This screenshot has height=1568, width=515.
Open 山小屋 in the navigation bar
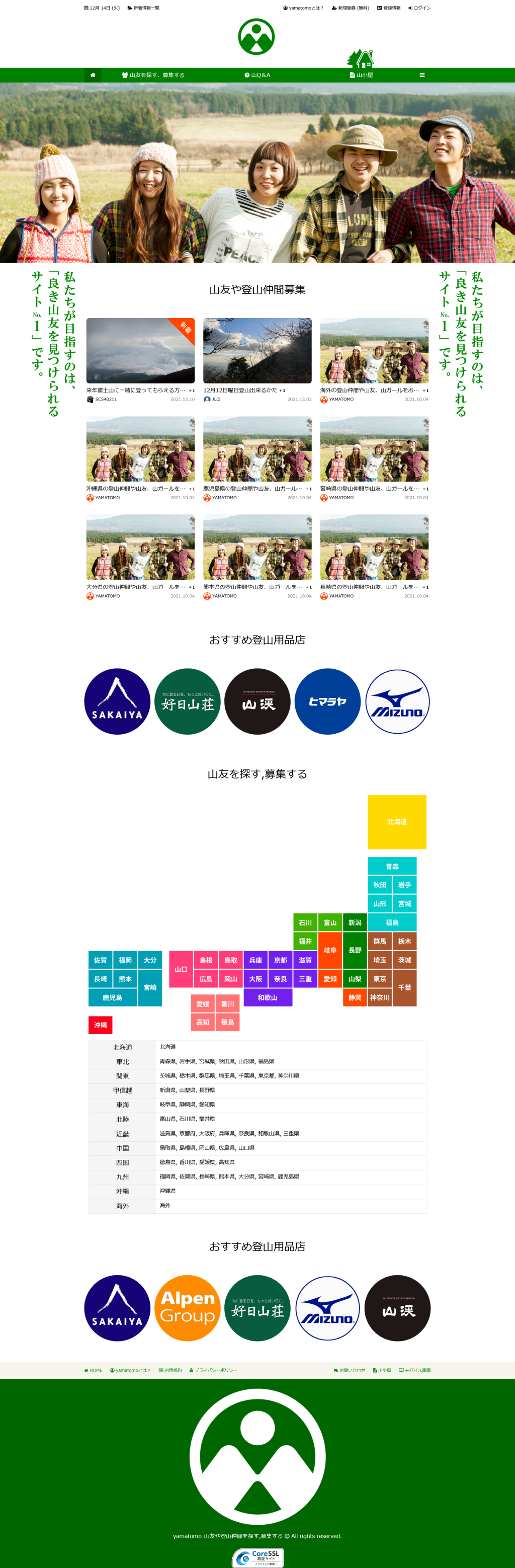(361, 75)
